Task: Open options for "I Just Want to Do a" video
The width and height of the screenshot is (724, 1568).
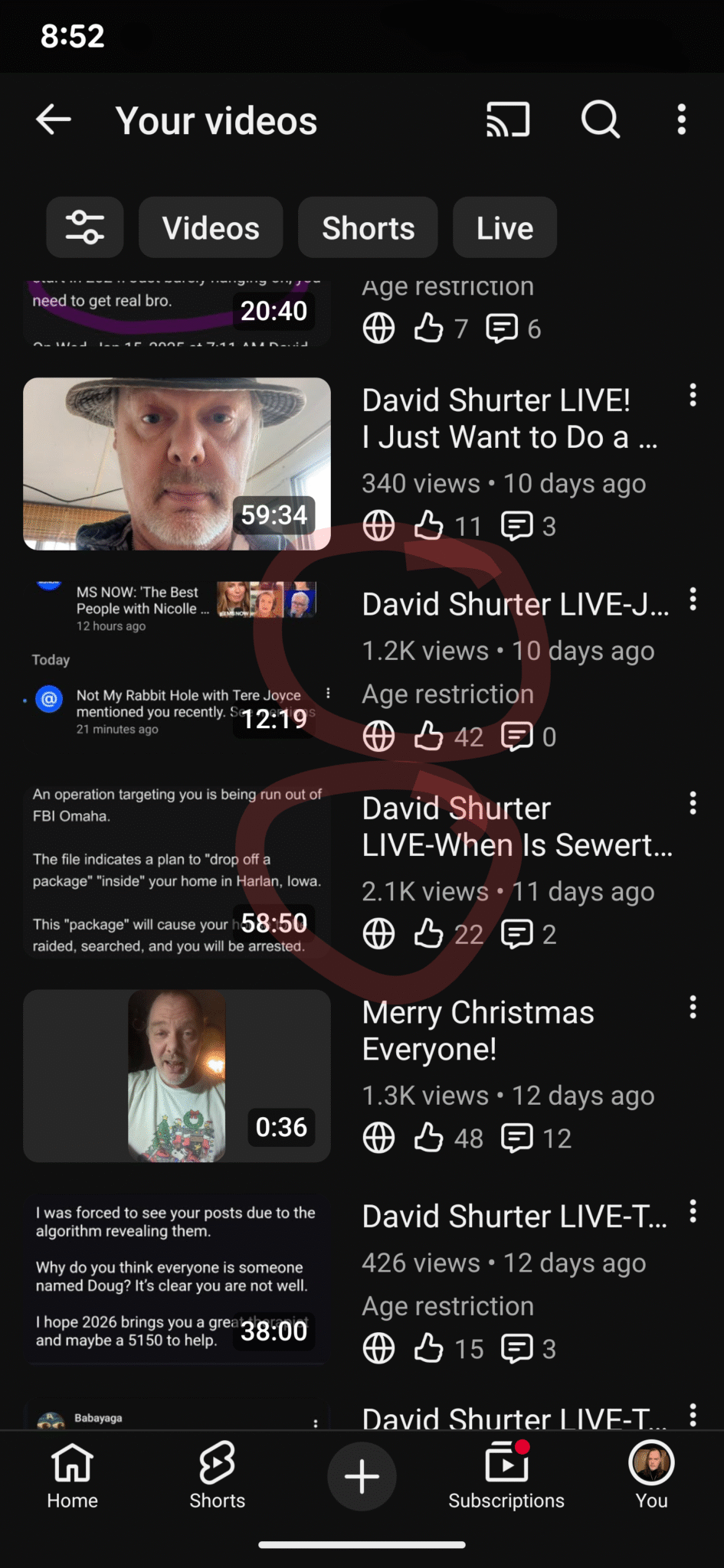Action: point(693,396)
